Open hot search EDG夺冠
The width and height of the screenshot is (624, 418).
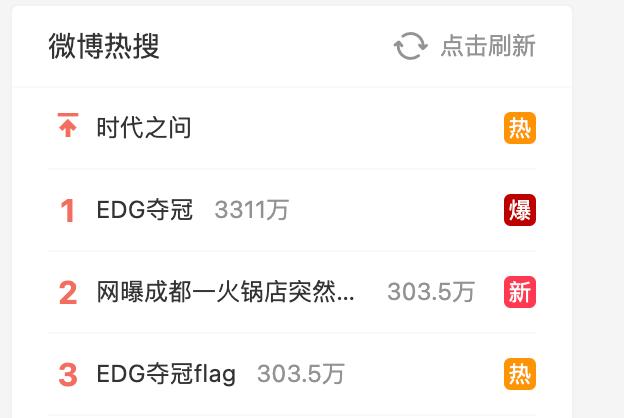(145, 210)
